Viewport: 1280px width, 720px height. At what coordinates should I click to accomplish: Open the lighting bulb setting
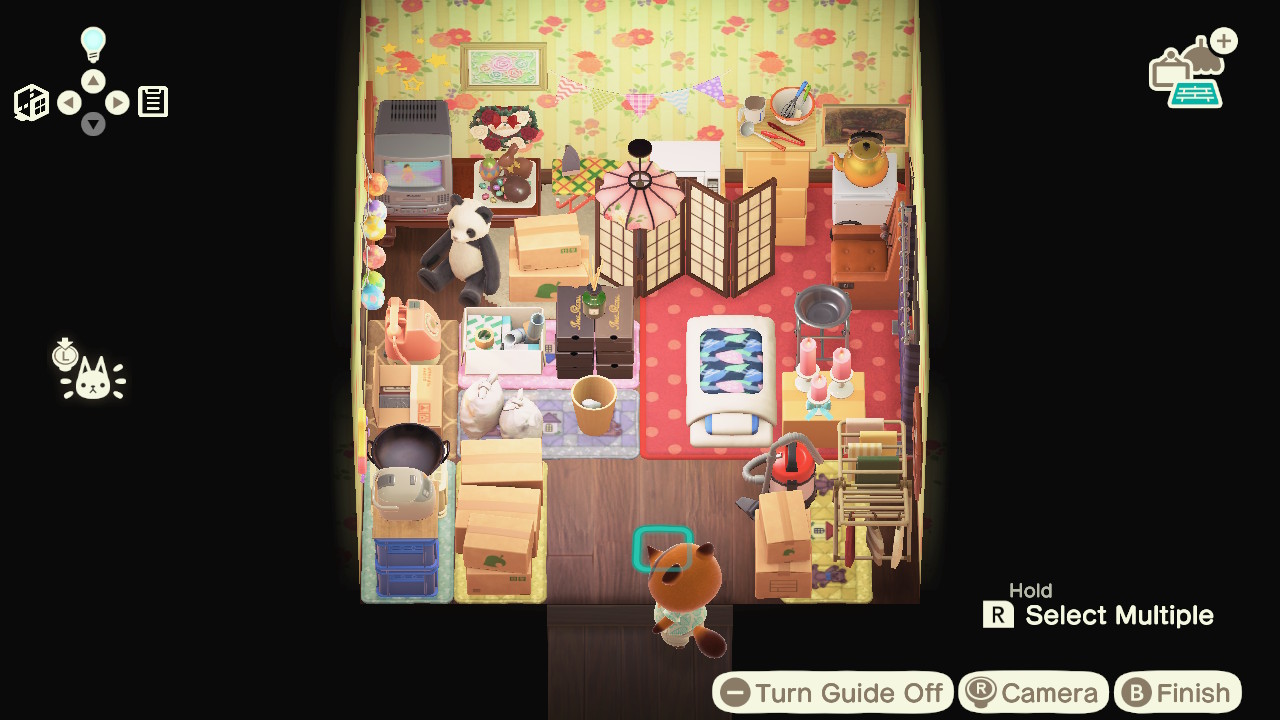pyautogui.click(x=93, y=45)
